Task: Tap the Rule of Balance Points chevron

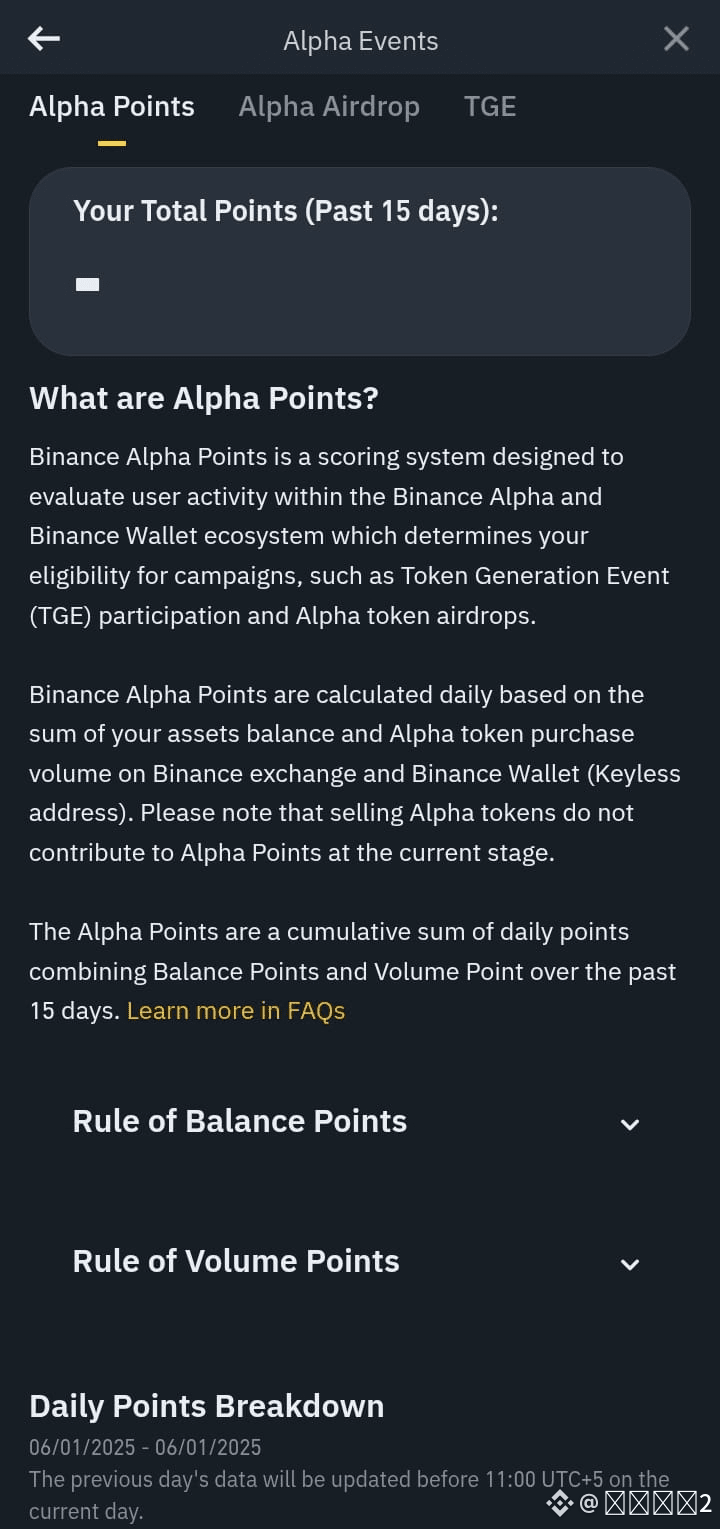Action: coord(630,1124)
